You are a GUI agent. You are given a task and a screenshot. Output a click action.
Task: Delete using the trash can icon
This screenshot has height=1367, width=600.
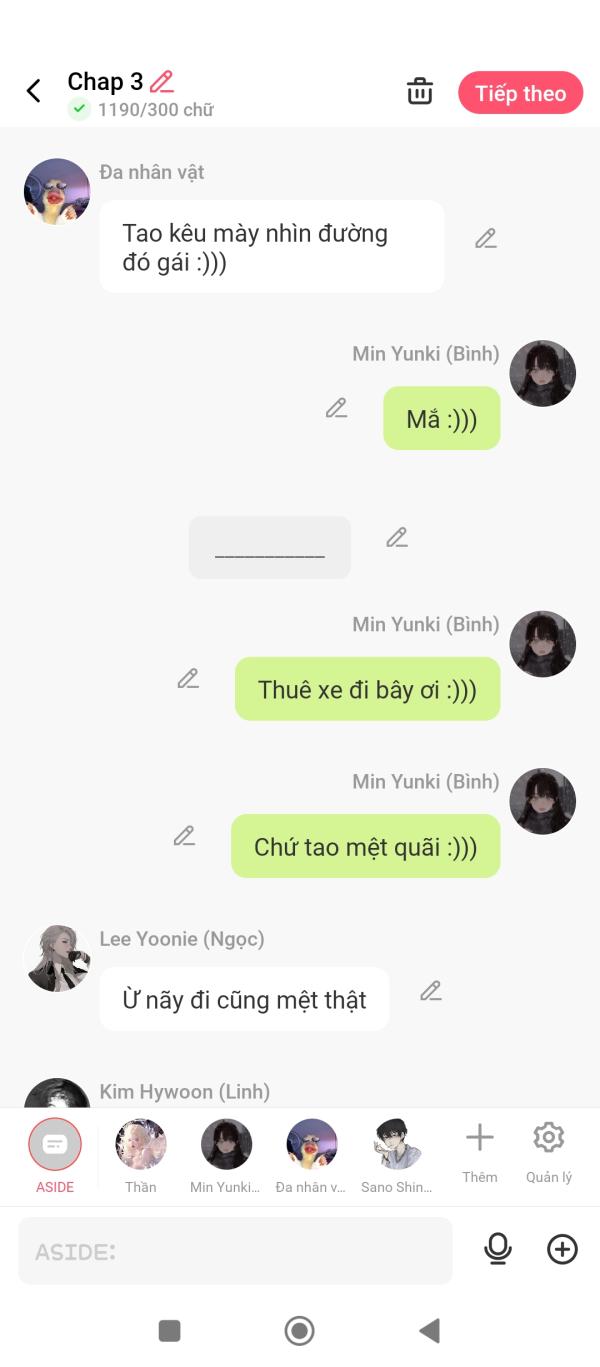(x=420, y=91)
